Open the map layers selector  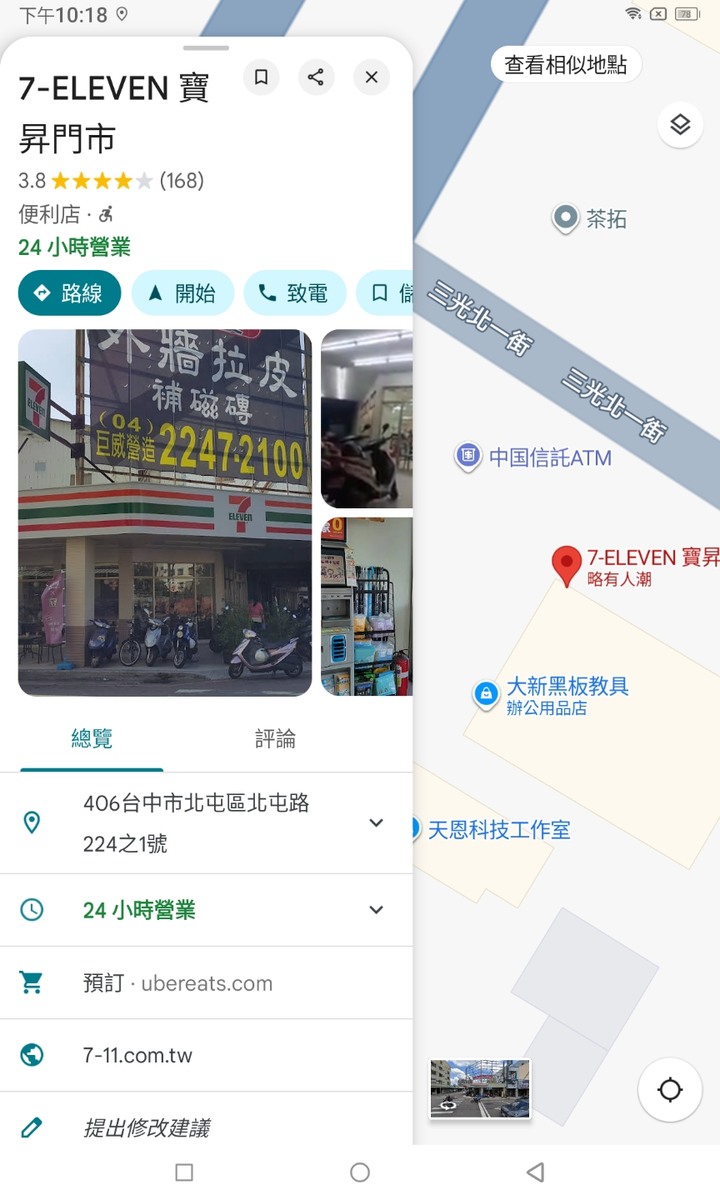coord(680,125)
